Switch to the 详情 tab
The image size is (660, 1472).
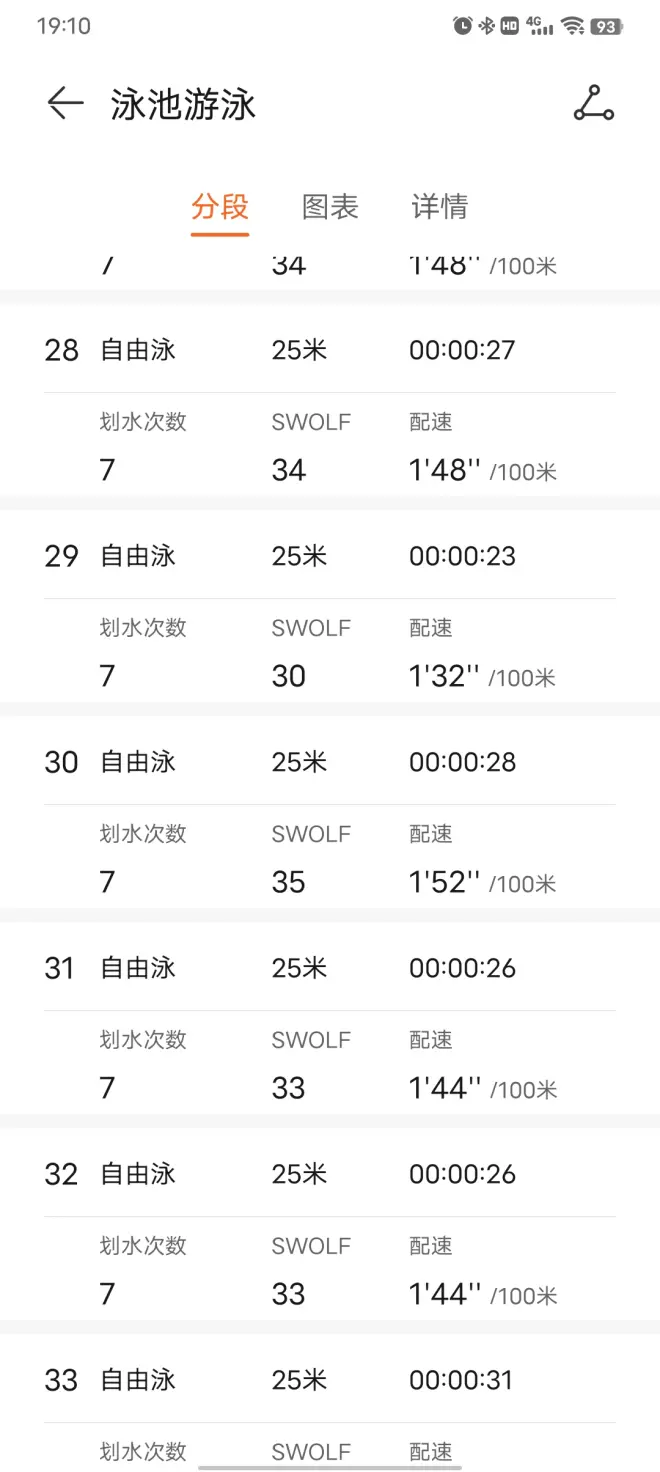click(x=439, y=207)
